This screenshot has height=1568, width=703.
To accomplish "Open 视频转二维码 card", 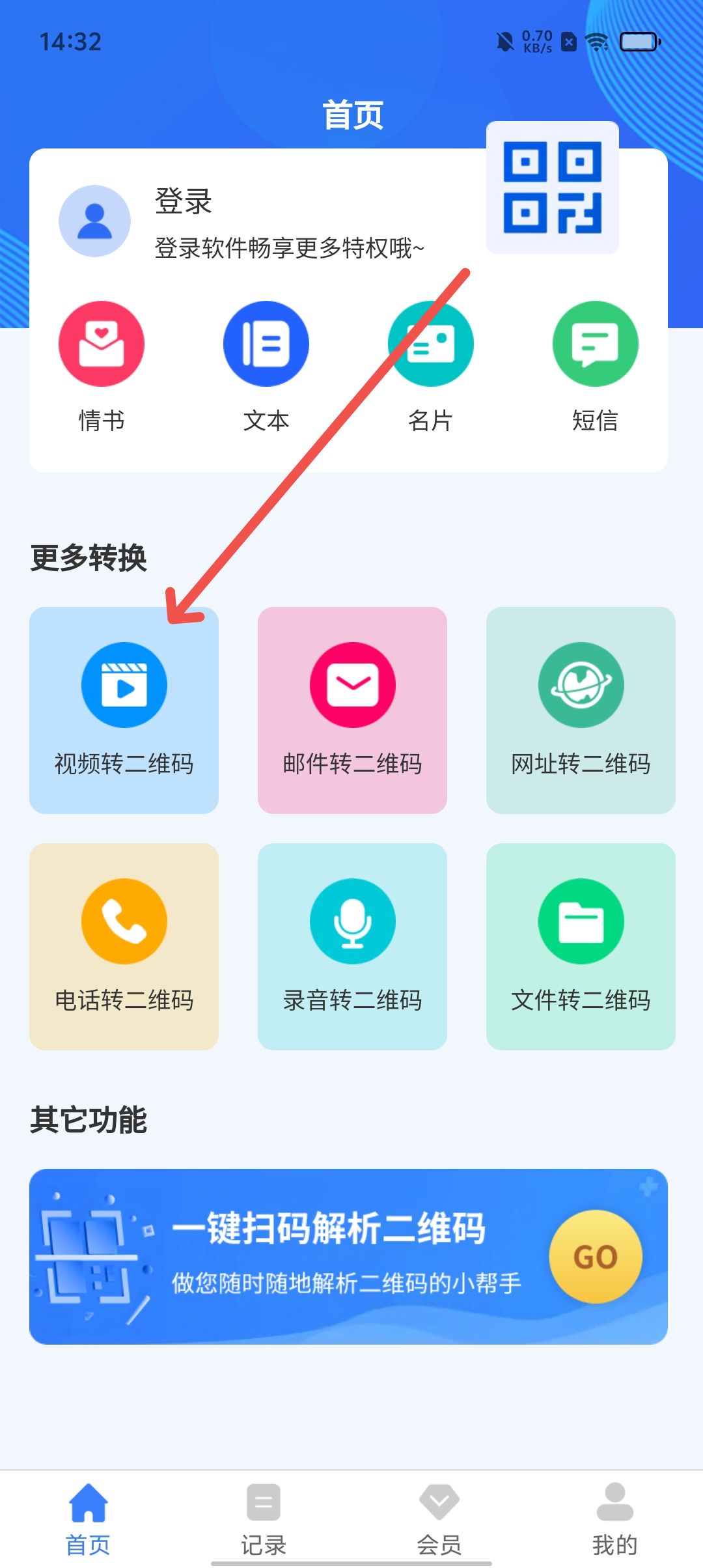I will pyautogui.click(x=124, y=710).
